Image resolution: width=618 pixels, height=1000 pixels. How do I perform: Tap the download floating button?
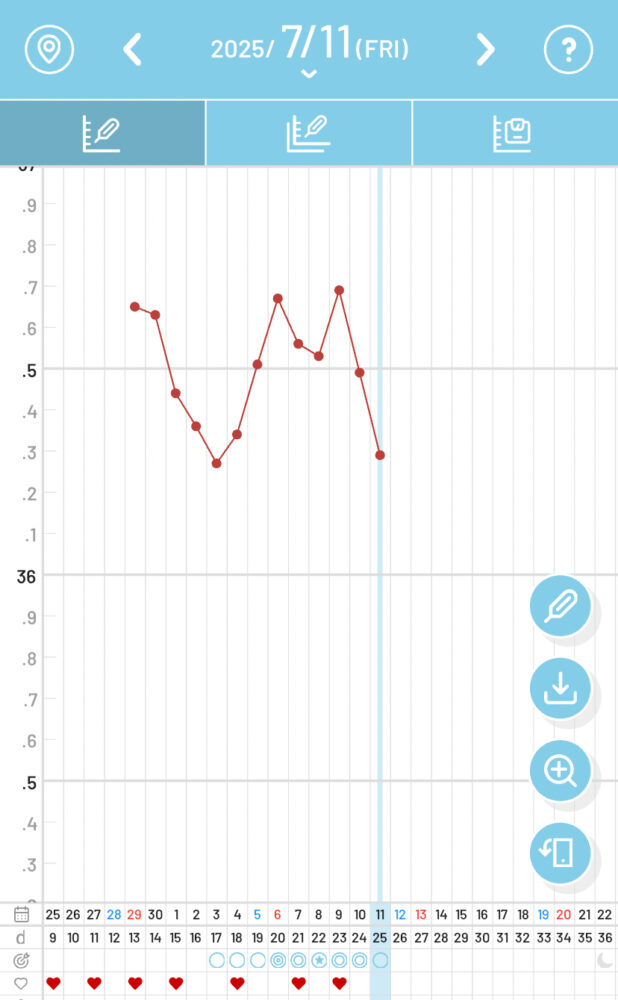coord(560,688)
